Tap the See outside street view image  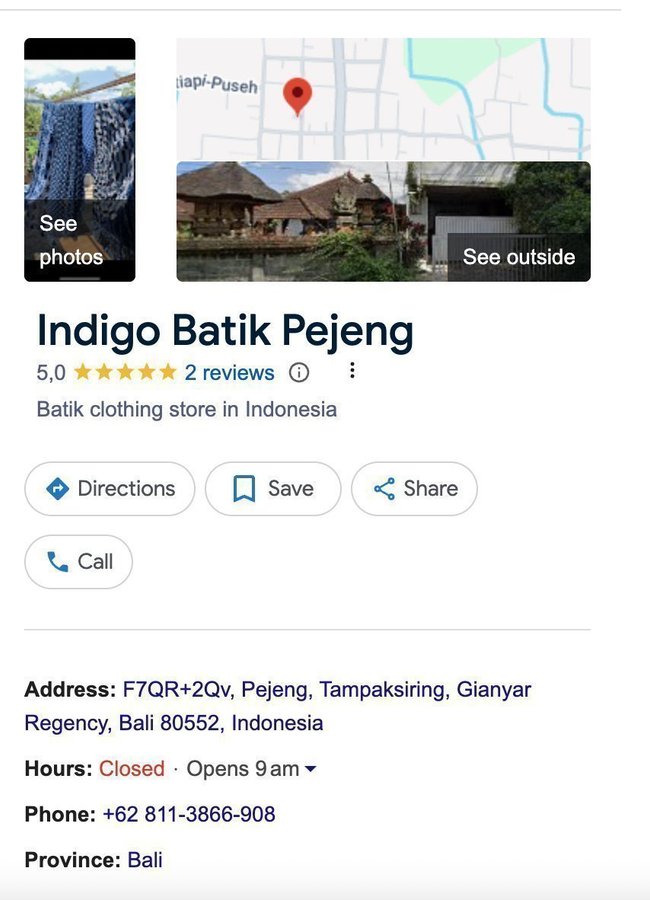(383, 222)
